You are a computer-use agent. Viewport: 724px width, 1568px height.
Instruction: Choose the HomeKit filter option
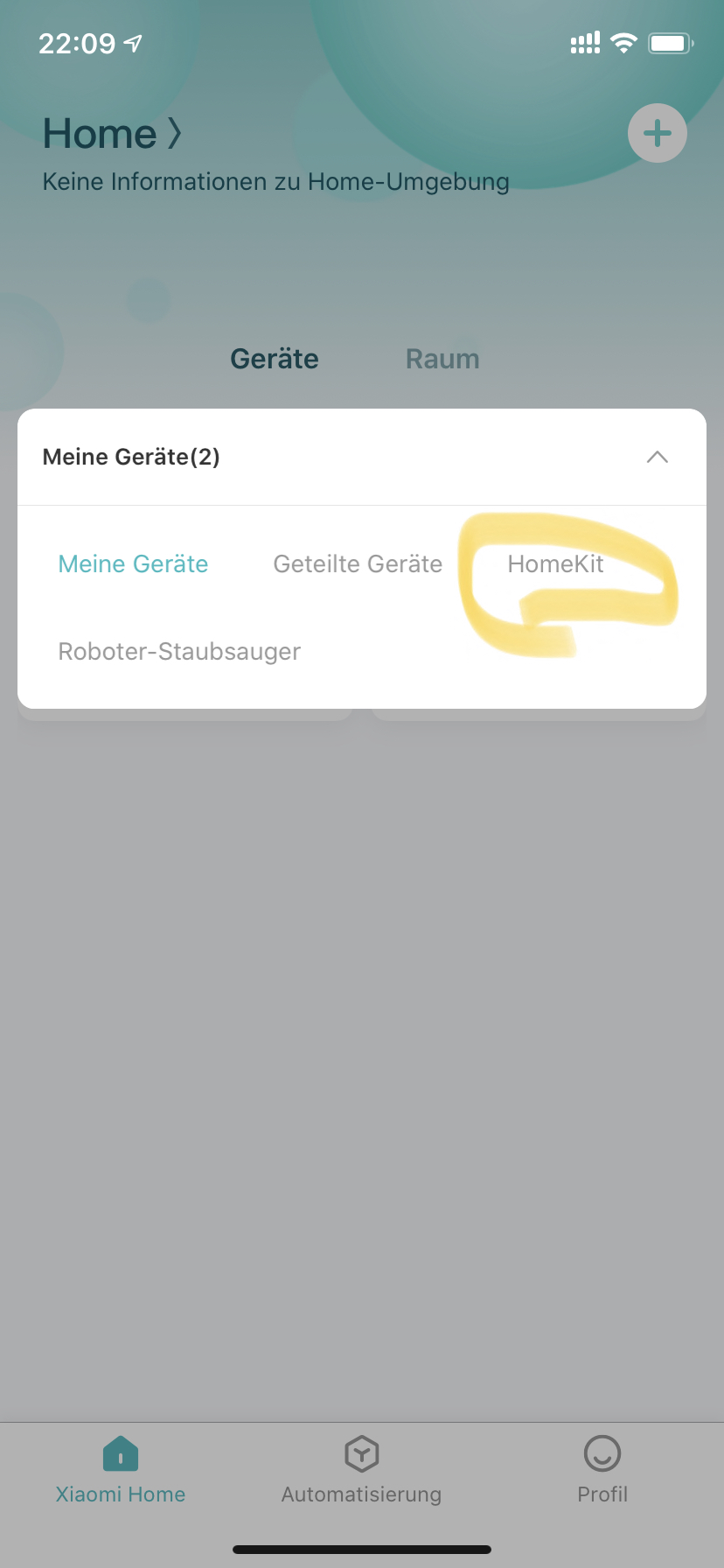click(555, 564)
